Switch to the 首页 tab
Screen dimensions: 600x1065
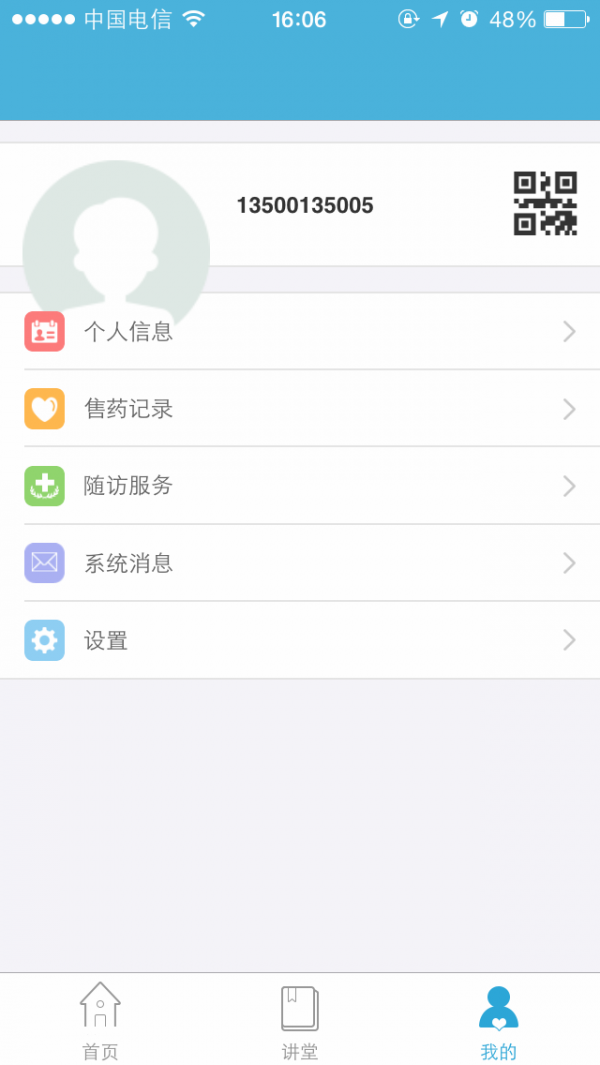tap(100, 1020)
